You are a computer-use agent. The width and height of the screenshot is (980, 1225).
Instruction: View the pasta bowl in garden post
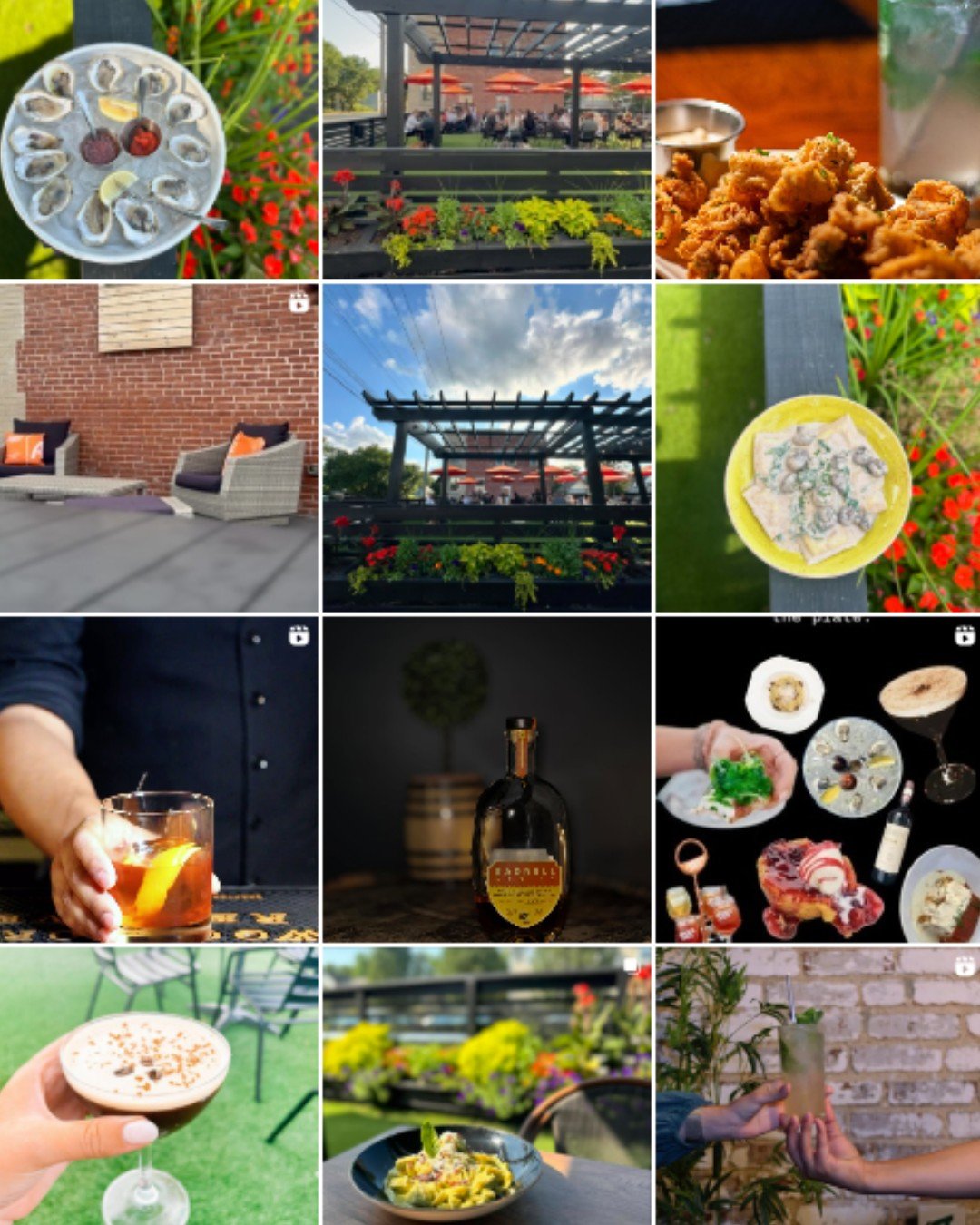(486, 1086)
